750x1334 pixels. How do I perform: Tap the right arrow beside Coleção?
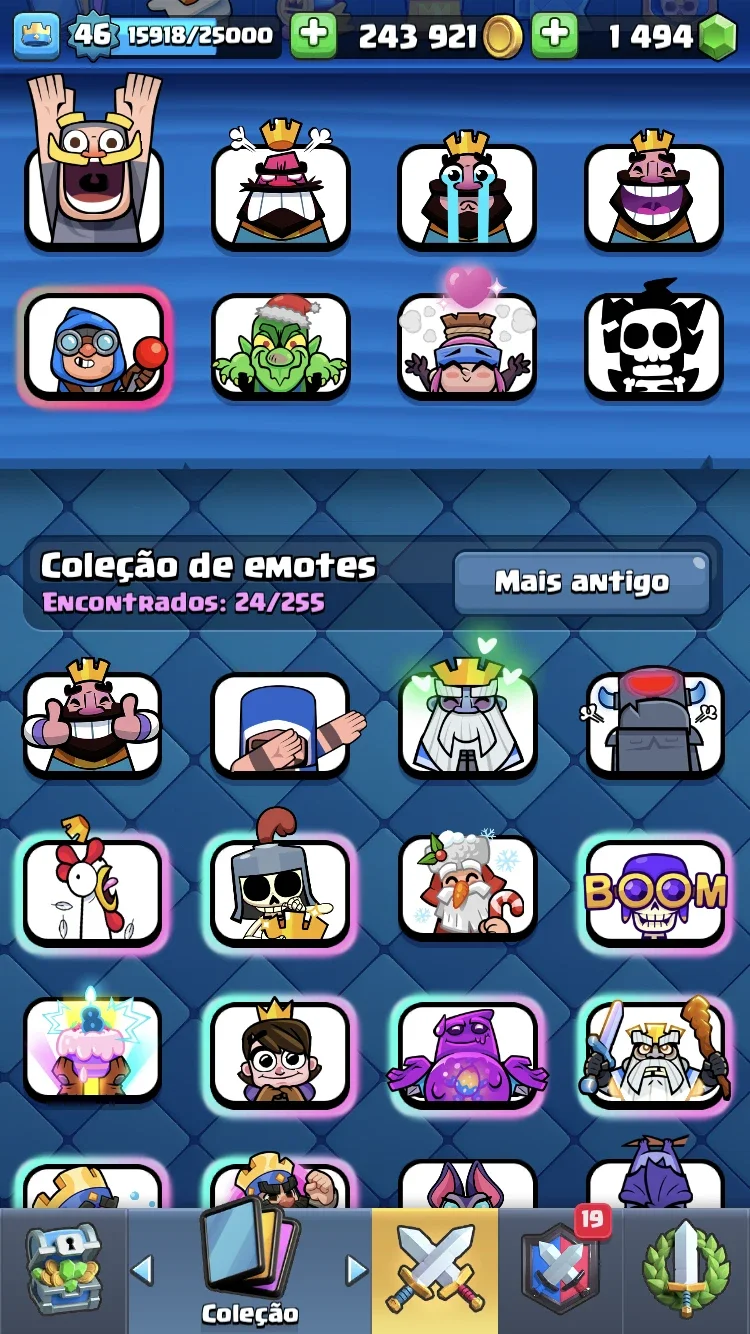pyautogui.click(x=357, y=1270)
